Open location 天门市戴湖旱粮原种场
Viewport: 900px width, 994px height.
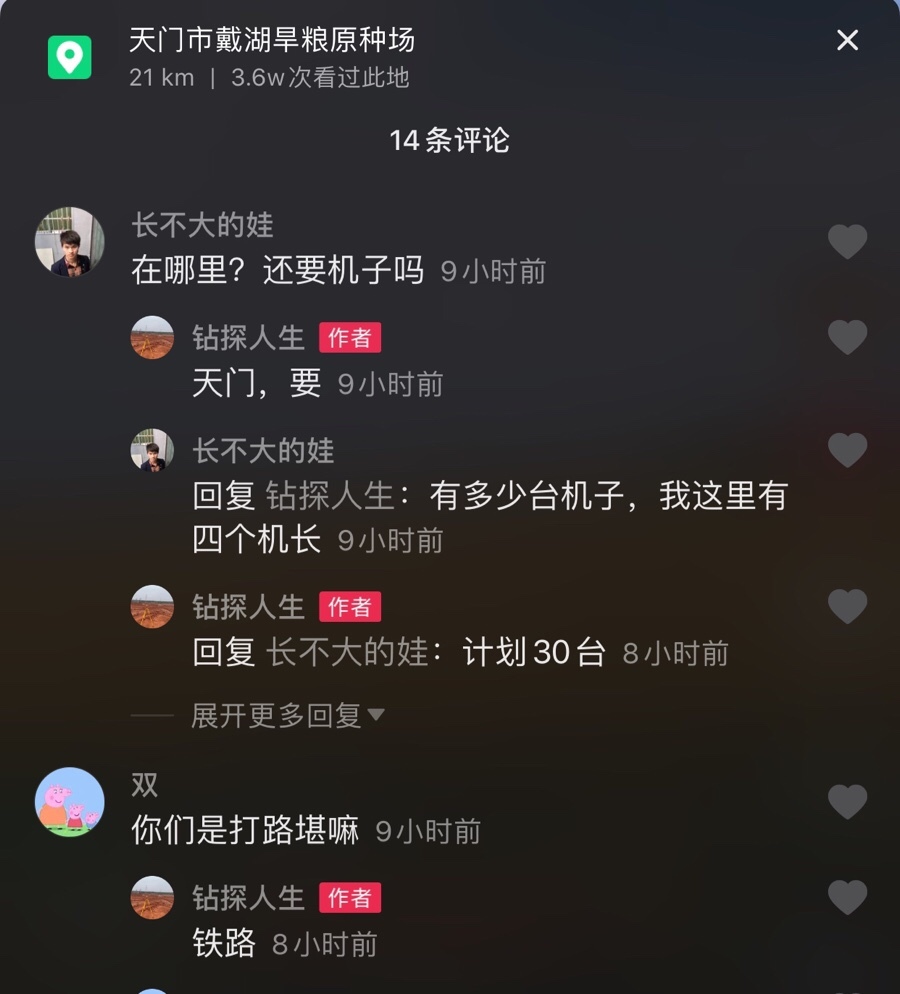tap(271, 40)
